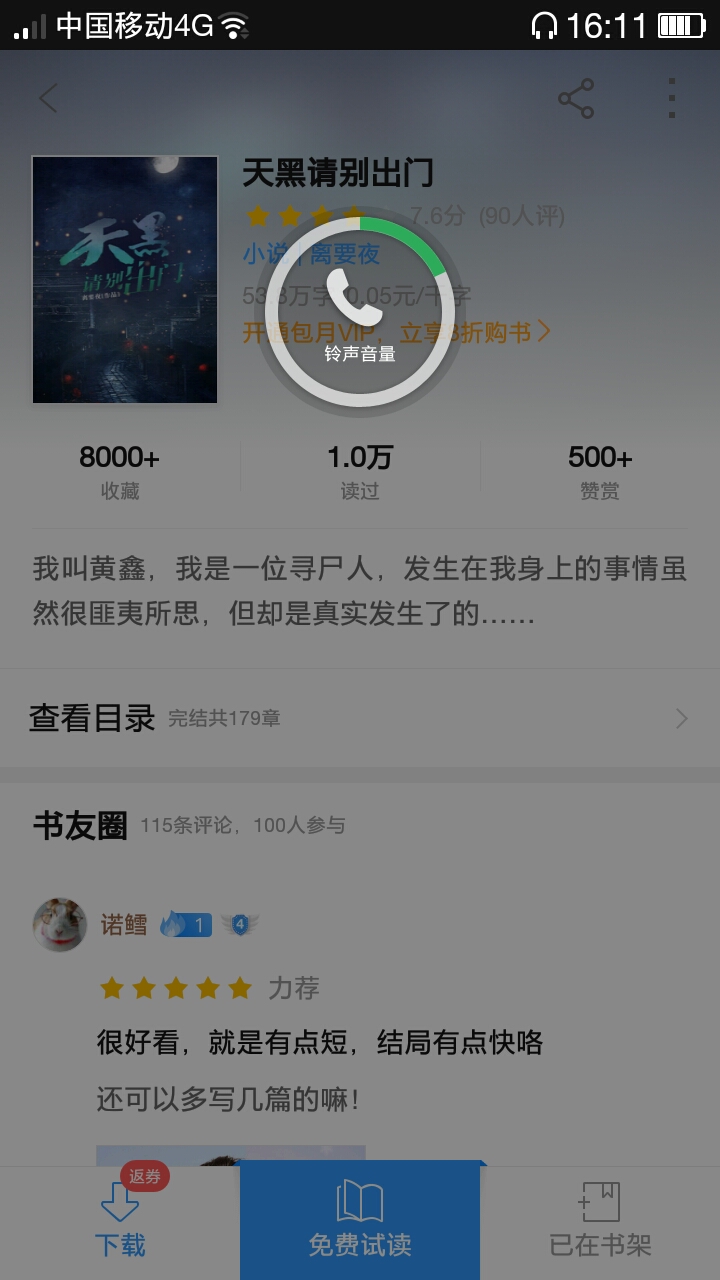Open 查看目录 chapter list
The height and width of the screenshot is (1280, 720).
pos(360,718)
